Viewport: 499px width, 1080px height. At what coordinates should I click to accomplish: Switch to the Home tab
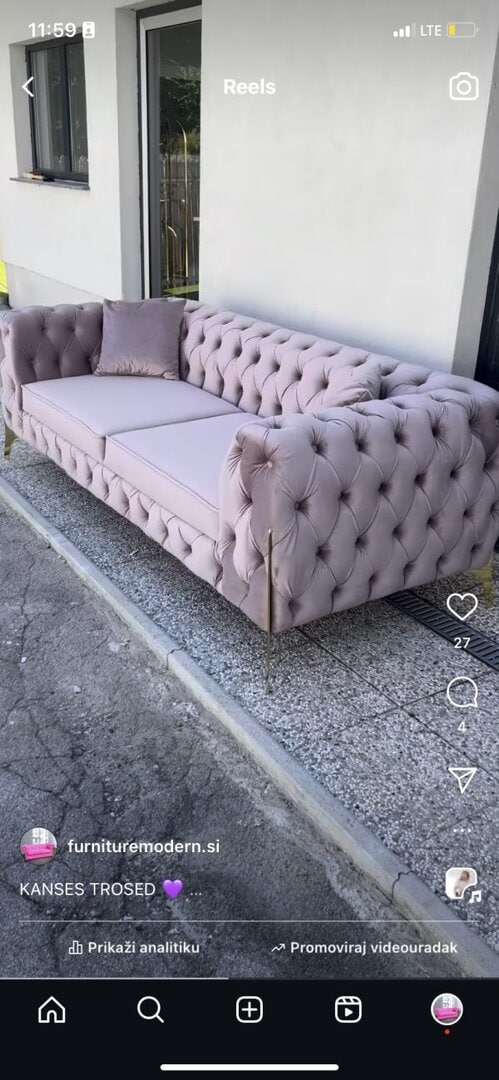pos(52,1010)
